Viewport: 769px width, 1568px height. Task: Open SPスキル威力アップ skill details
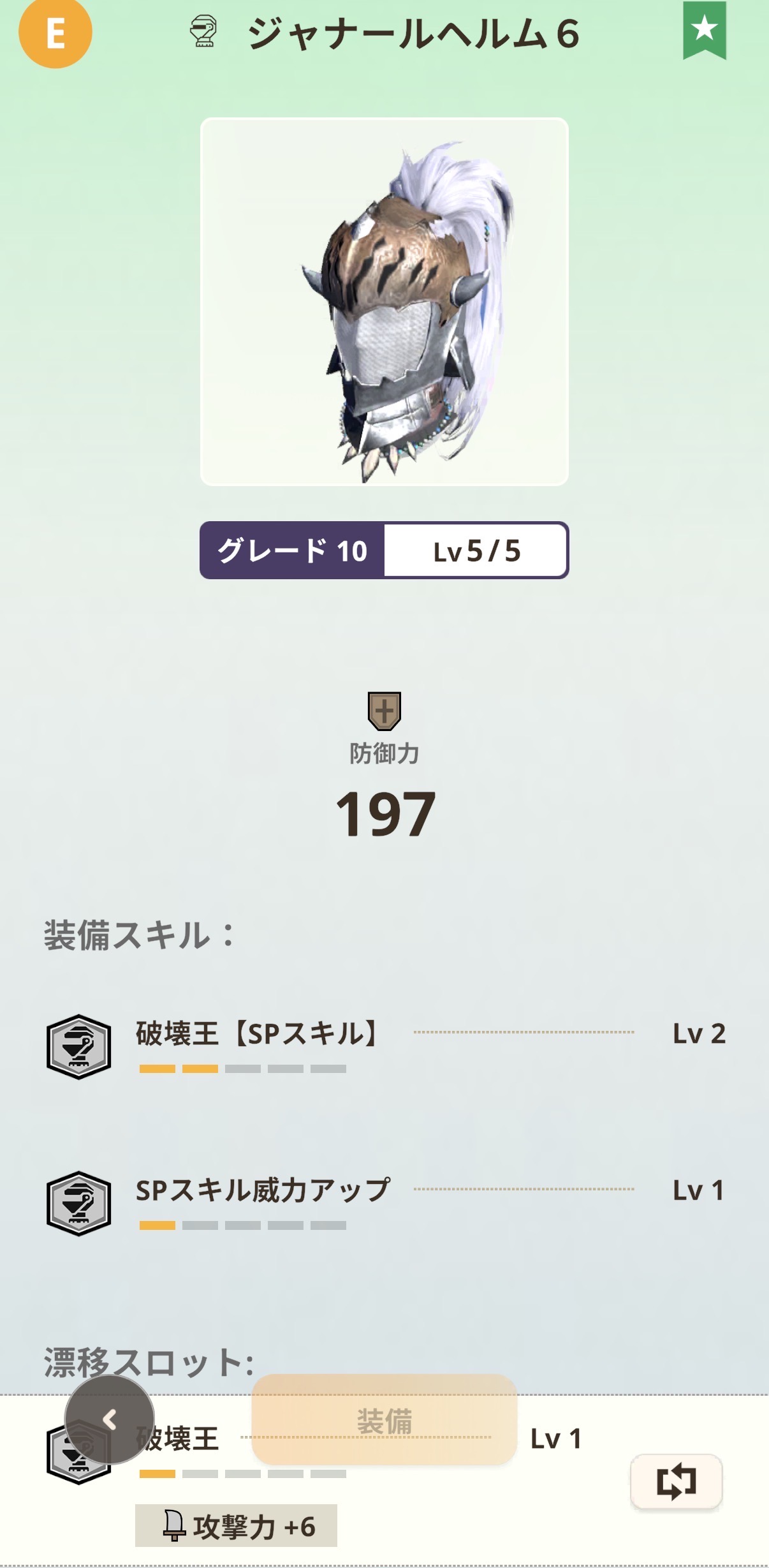(263, 1190)
